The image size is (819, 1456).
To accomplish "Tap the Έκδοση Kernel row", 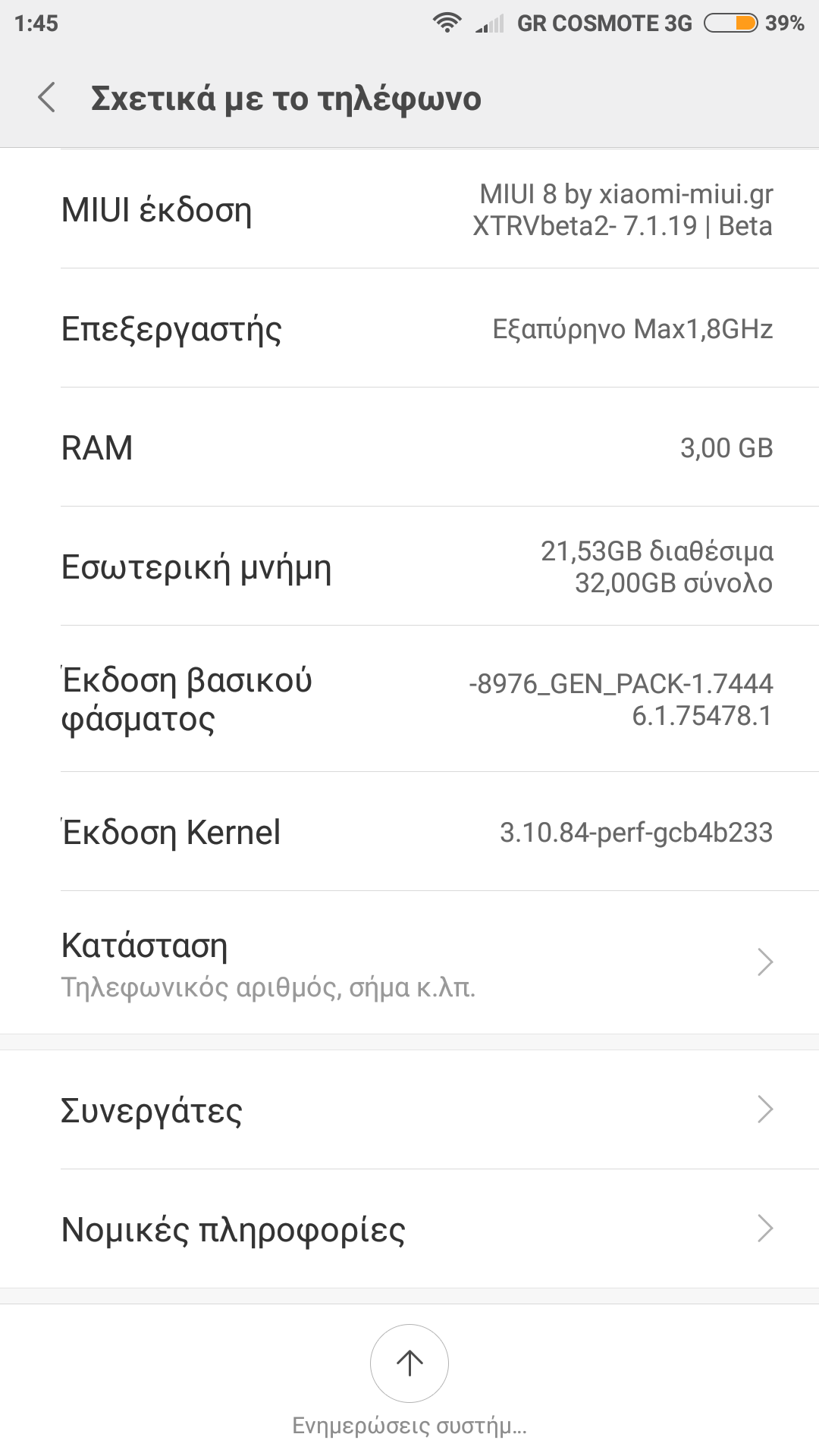I will 409,832.
